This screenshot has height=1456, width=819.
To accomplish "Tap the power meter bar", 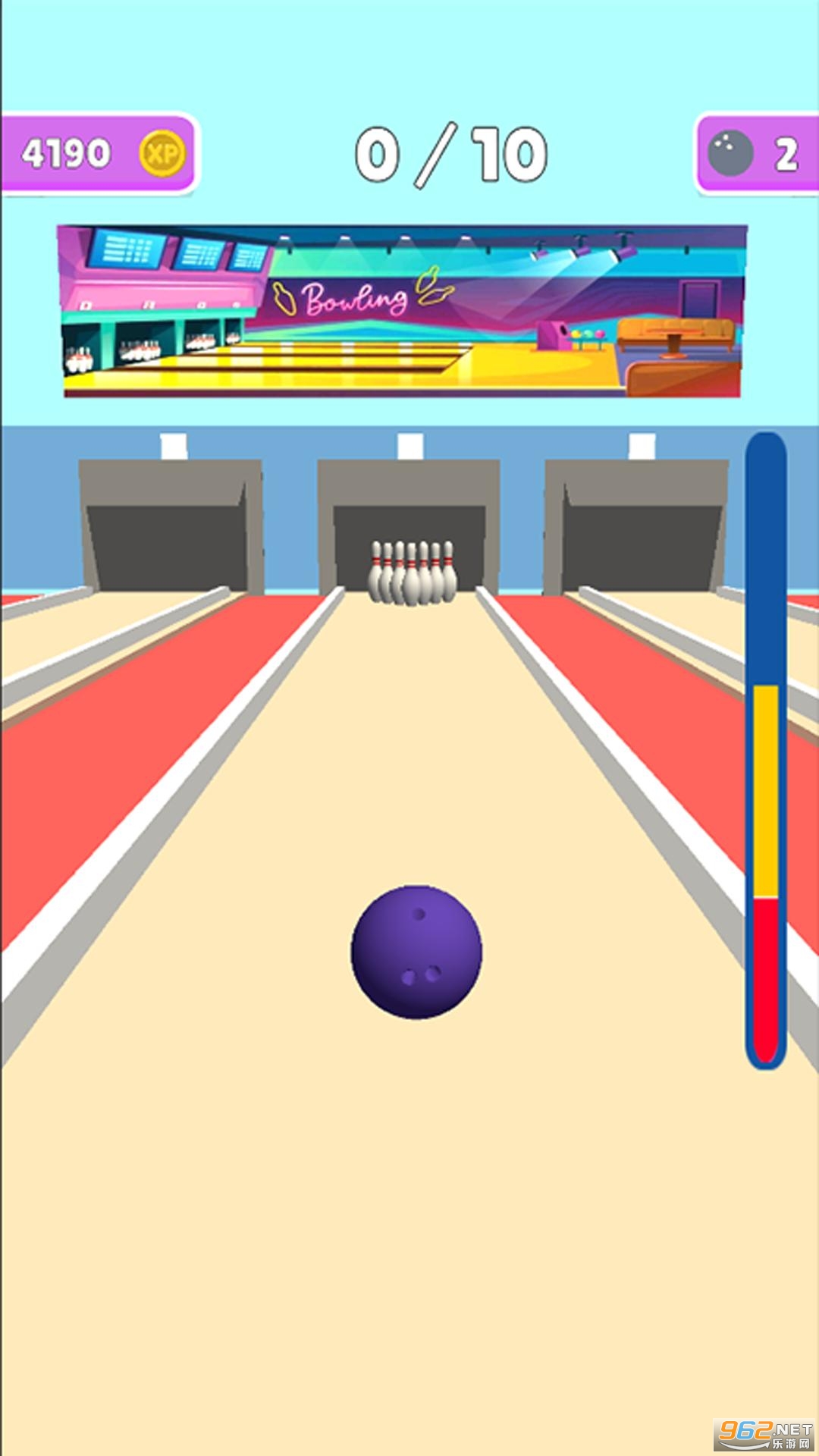I will [x=766, y=751].
